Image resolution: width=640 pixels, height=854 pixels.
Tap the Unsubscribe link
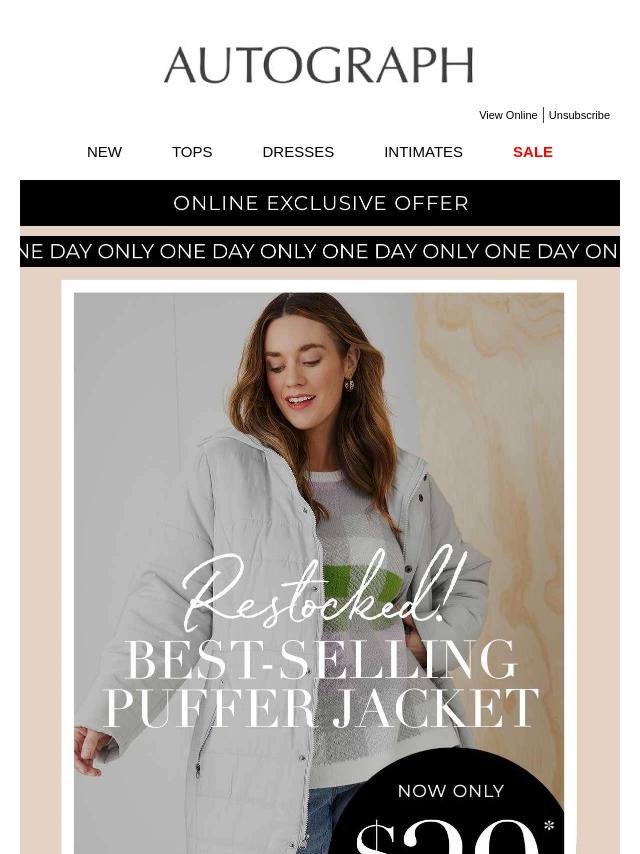click(579, 115)
